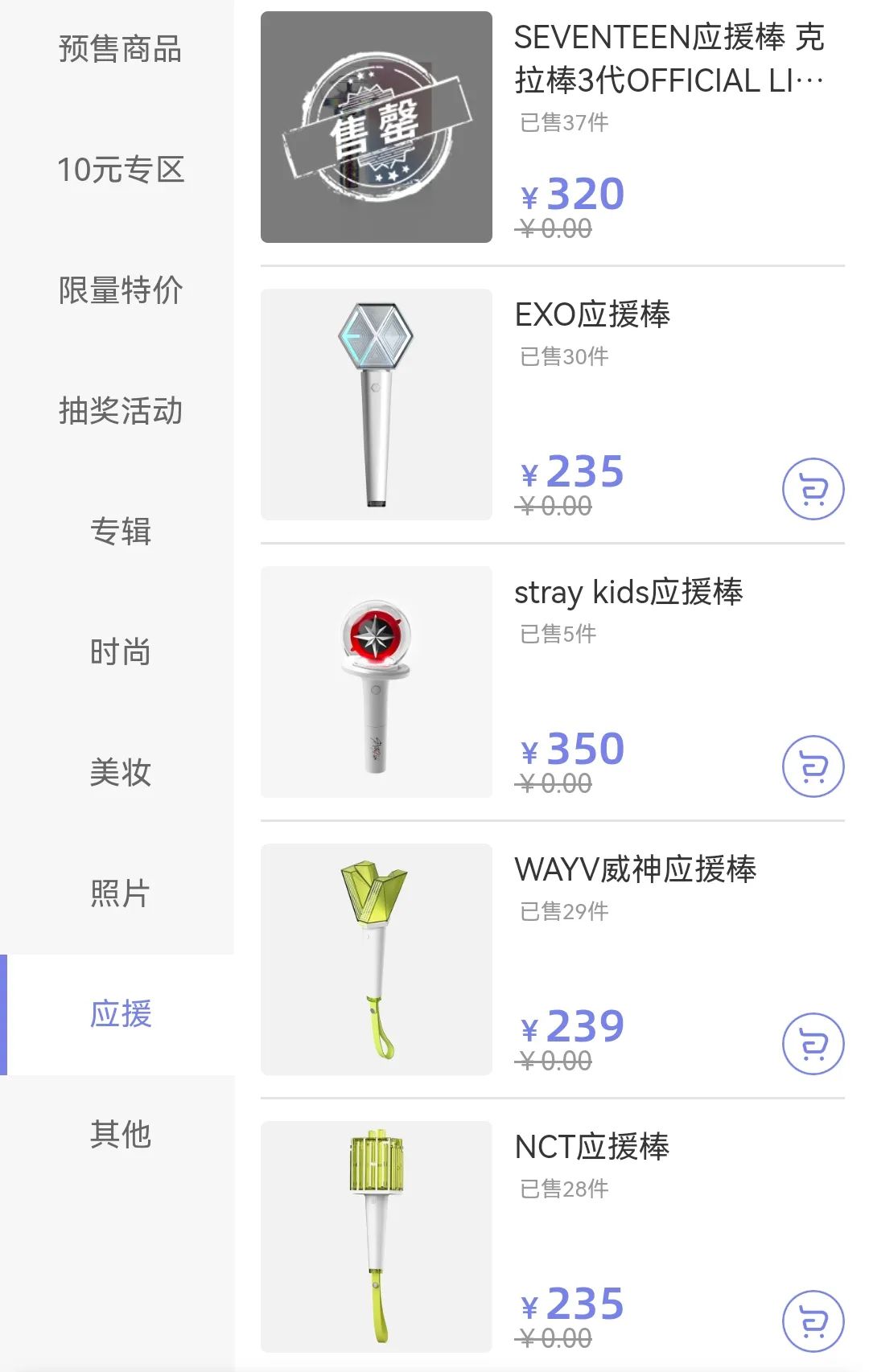This screenshot has height=1372, width=869.
Task: Tap the 应援 category tab
Action: 120,1014
